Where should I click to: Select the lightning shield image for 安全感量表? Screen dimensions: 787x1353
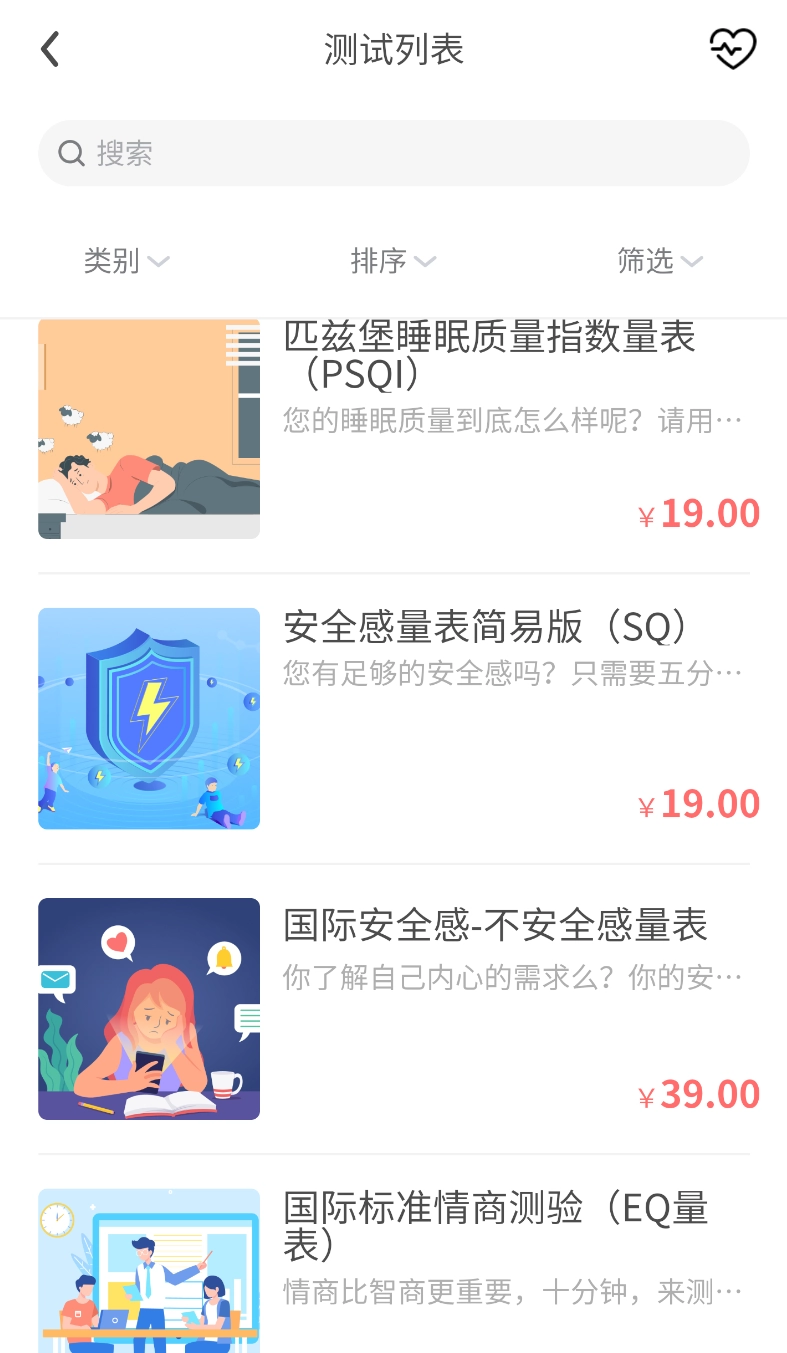point(148,718)
